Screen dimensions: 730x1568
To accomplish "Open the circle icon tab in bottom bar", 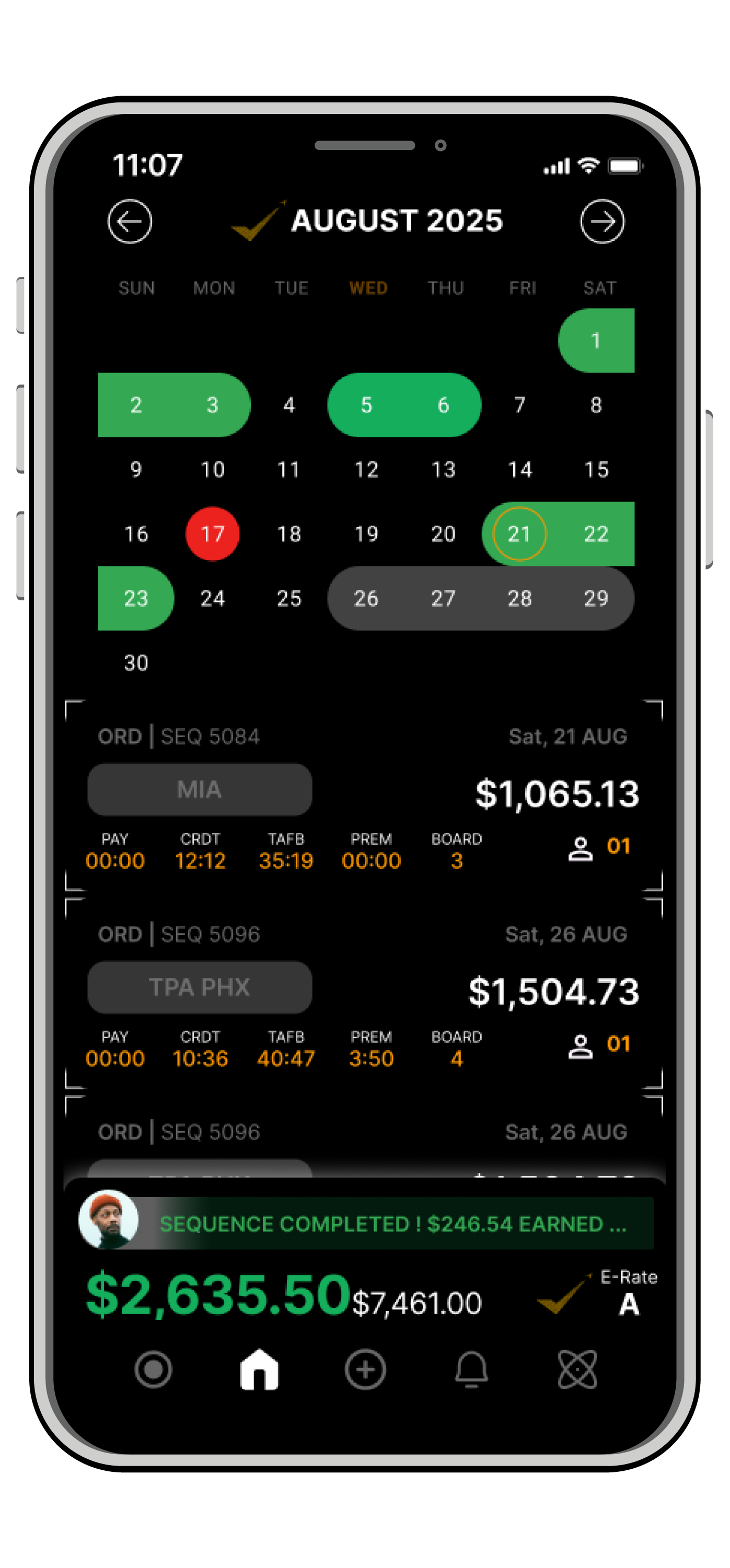I will [x=153, y=1369].
